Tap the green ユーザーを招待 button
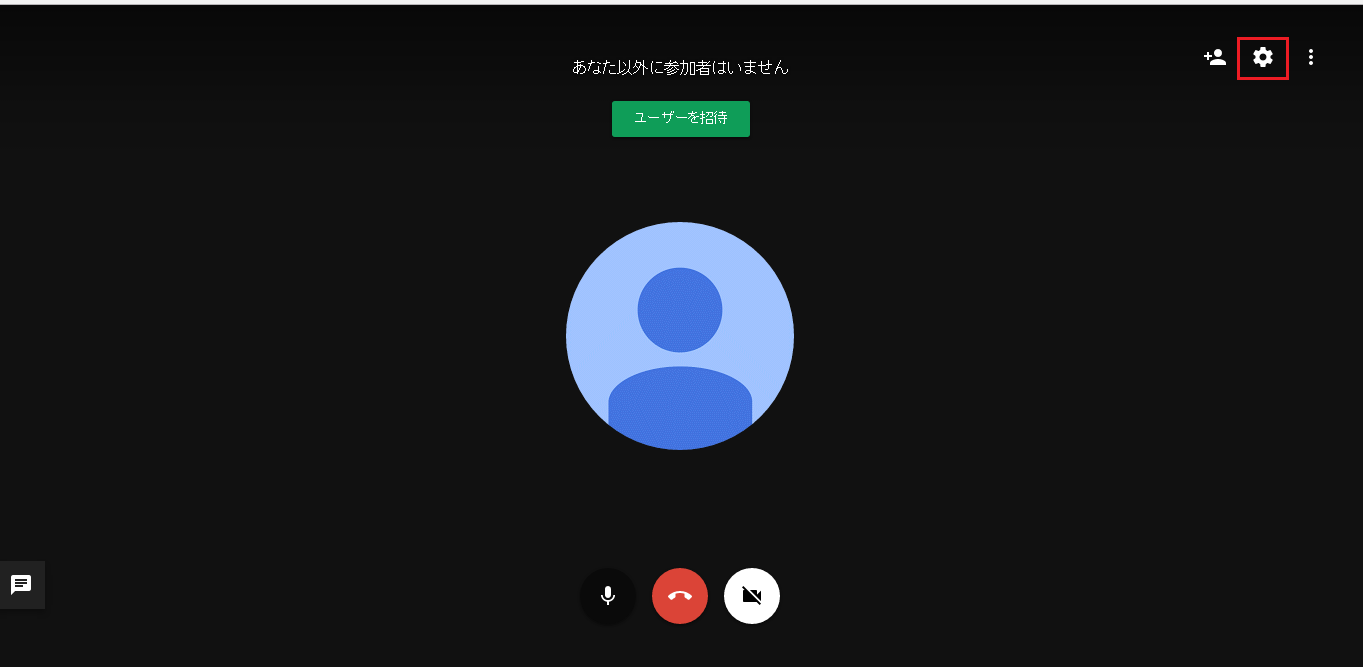The width and height of the screenshot is (1363, 667). tap(680, 118)
